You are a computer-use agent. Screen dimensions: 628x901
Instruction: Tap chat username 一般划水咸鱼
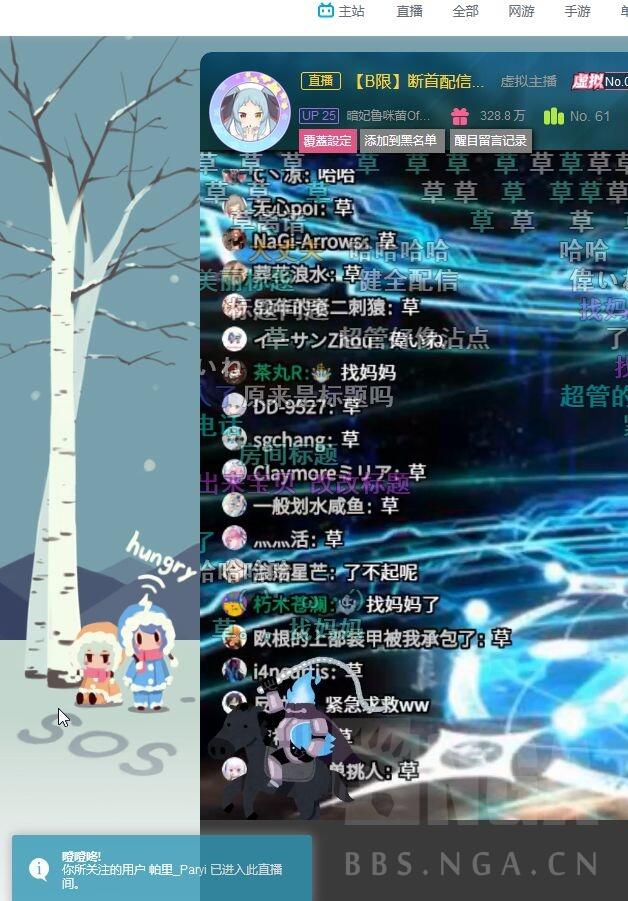pos(299,506)
